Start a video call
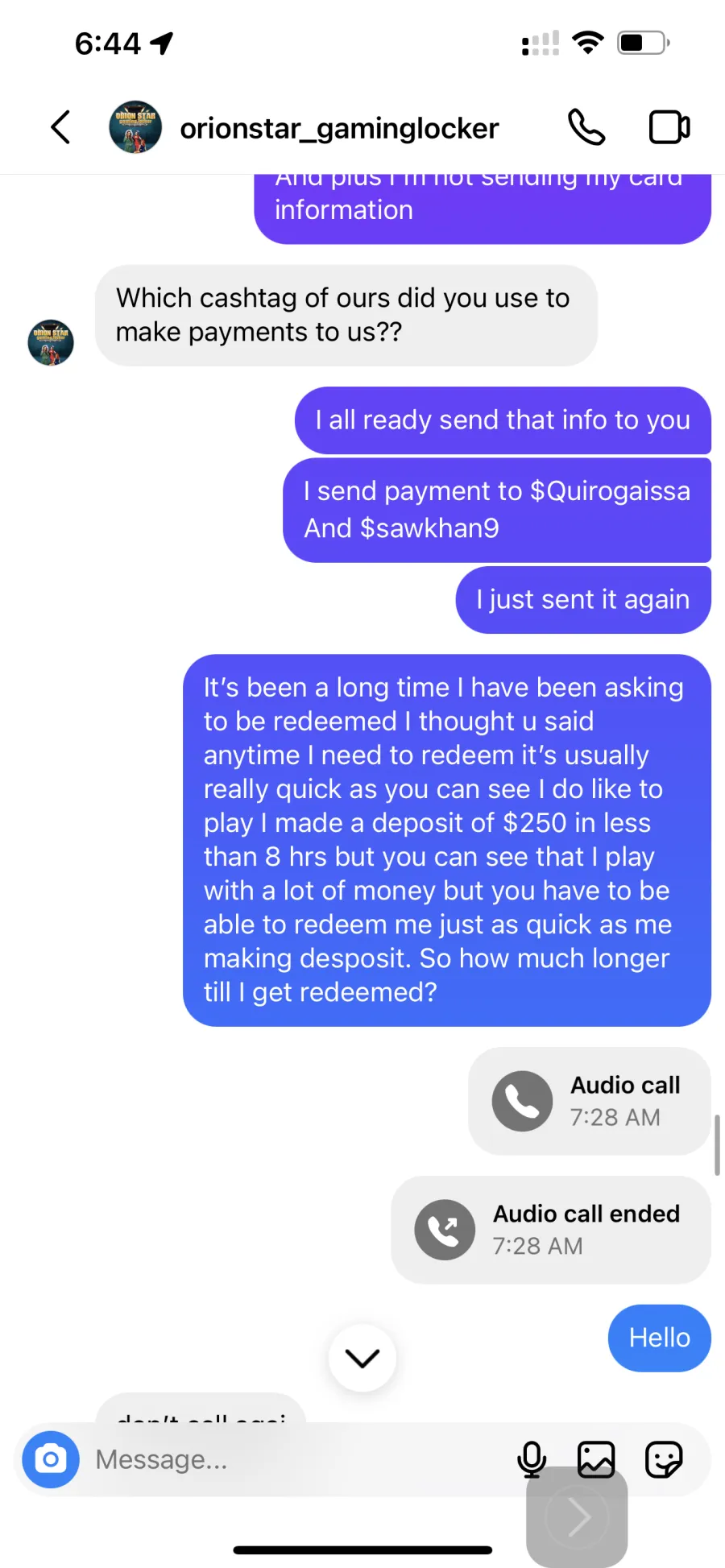Viewport: 725px width, 1568px height. point(669,127)
